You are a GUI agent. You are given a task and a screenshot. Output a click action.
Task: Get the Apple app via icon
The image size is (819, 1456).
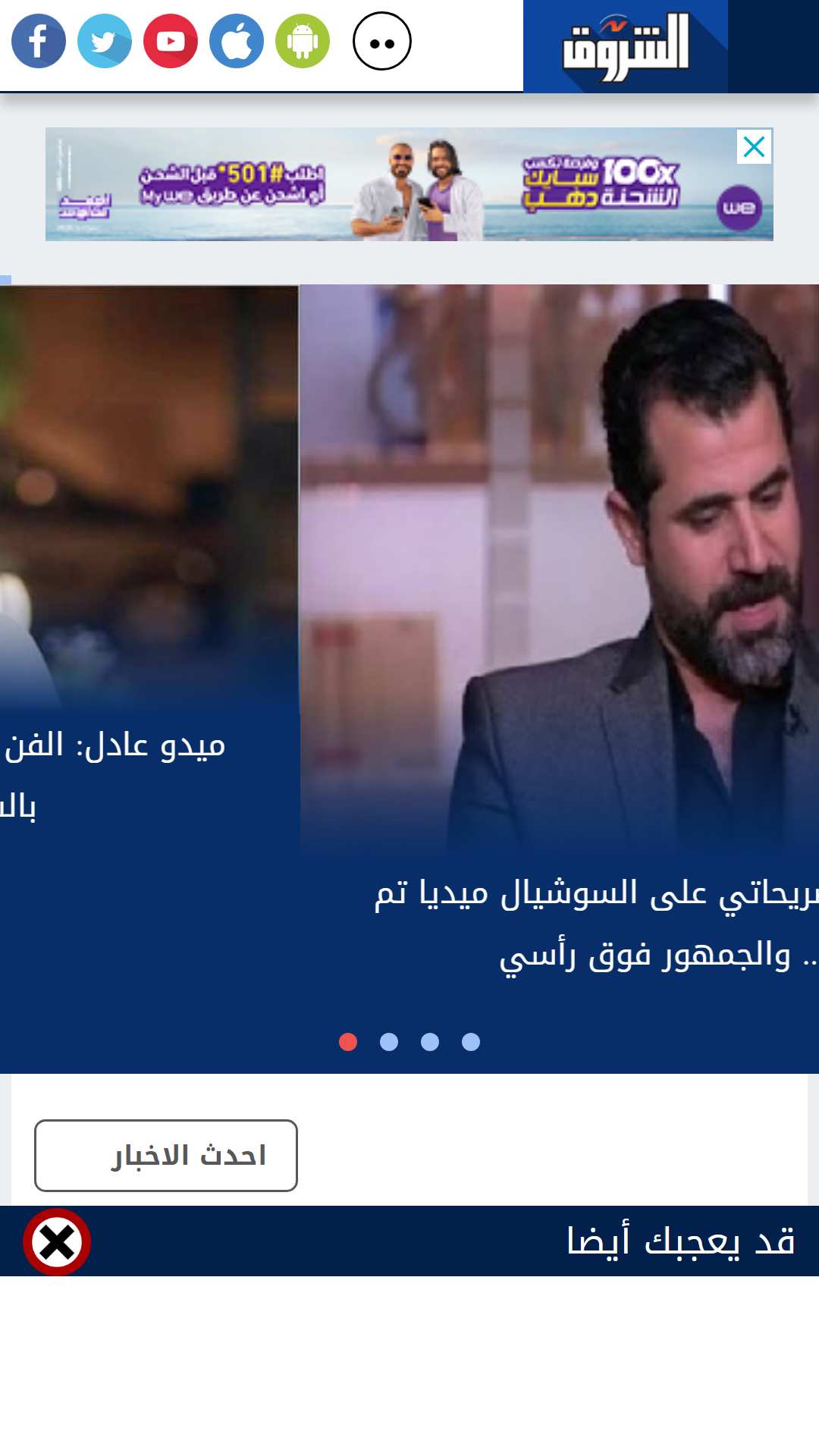coord(237,41)
